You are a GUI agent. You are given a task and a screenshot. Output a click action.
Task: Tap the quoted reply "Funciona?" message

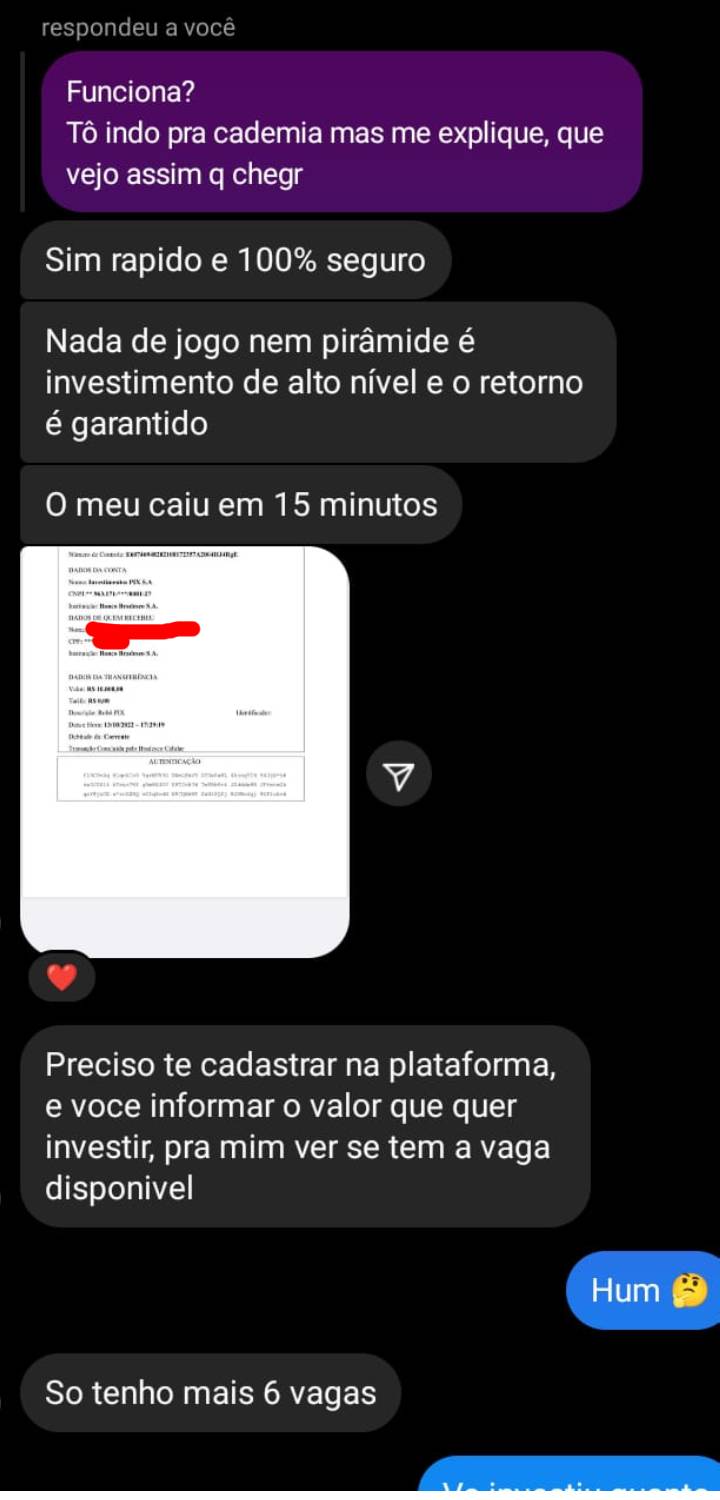pyautogui.click(x=340, y=132)
